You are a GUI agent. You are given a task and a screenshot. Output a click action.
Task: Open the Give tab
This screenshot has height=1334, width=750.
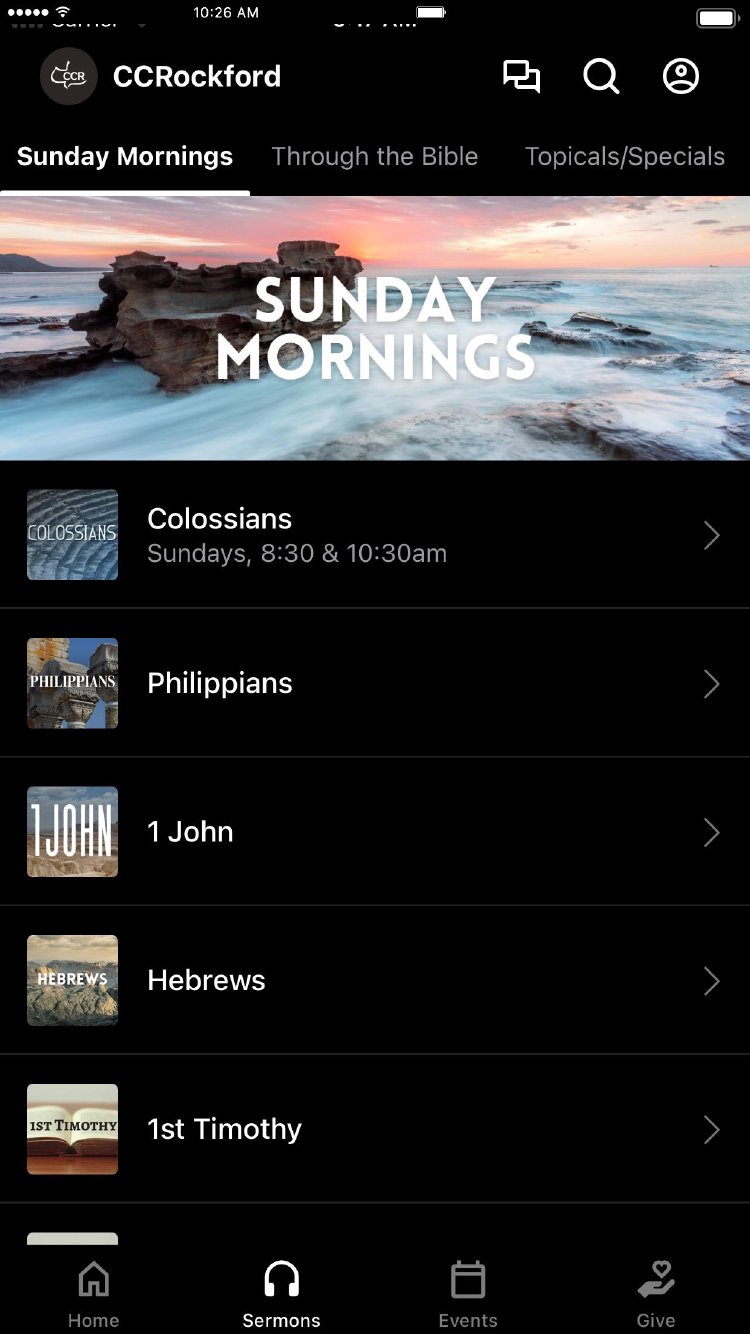click(x=656, y=1293)
